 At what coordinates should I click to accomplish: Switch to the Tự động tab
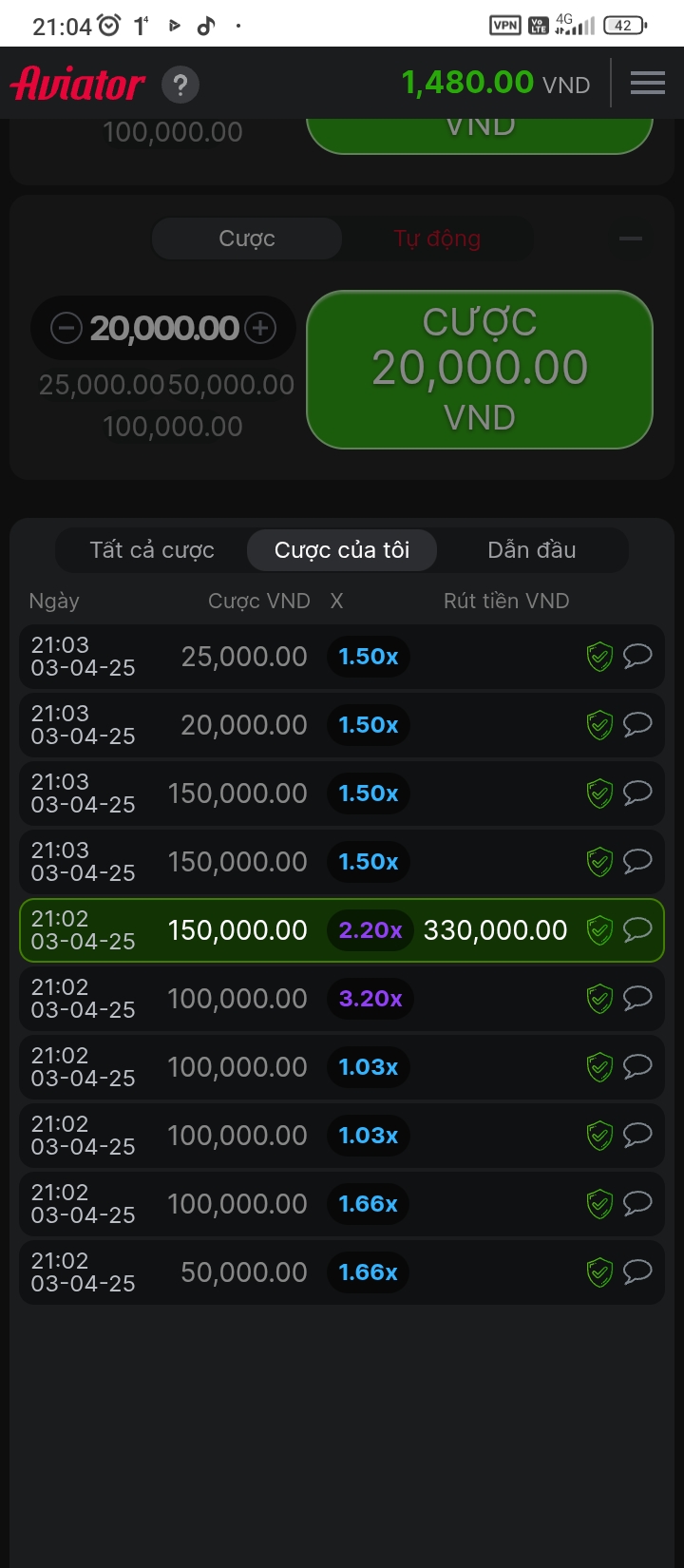click(x=437, y=239)
